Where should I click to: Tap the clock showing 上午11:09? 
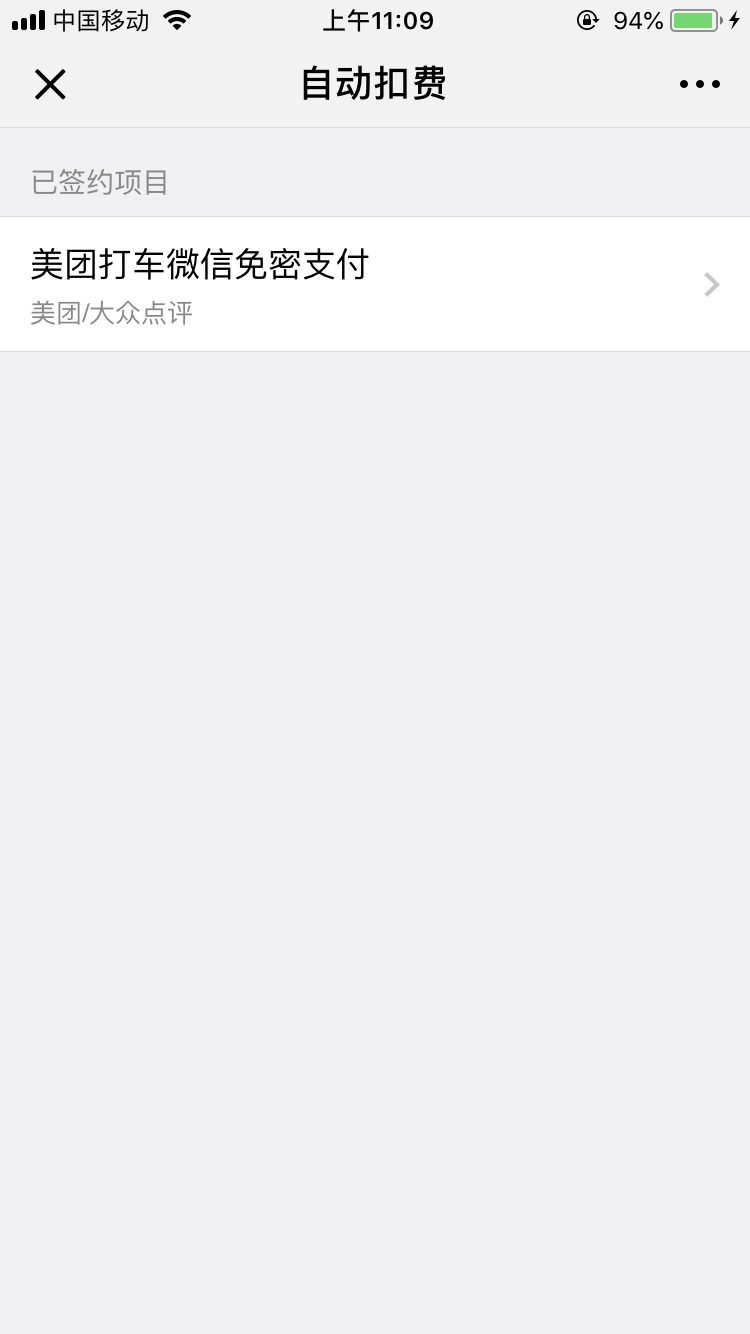click(378, 19)
